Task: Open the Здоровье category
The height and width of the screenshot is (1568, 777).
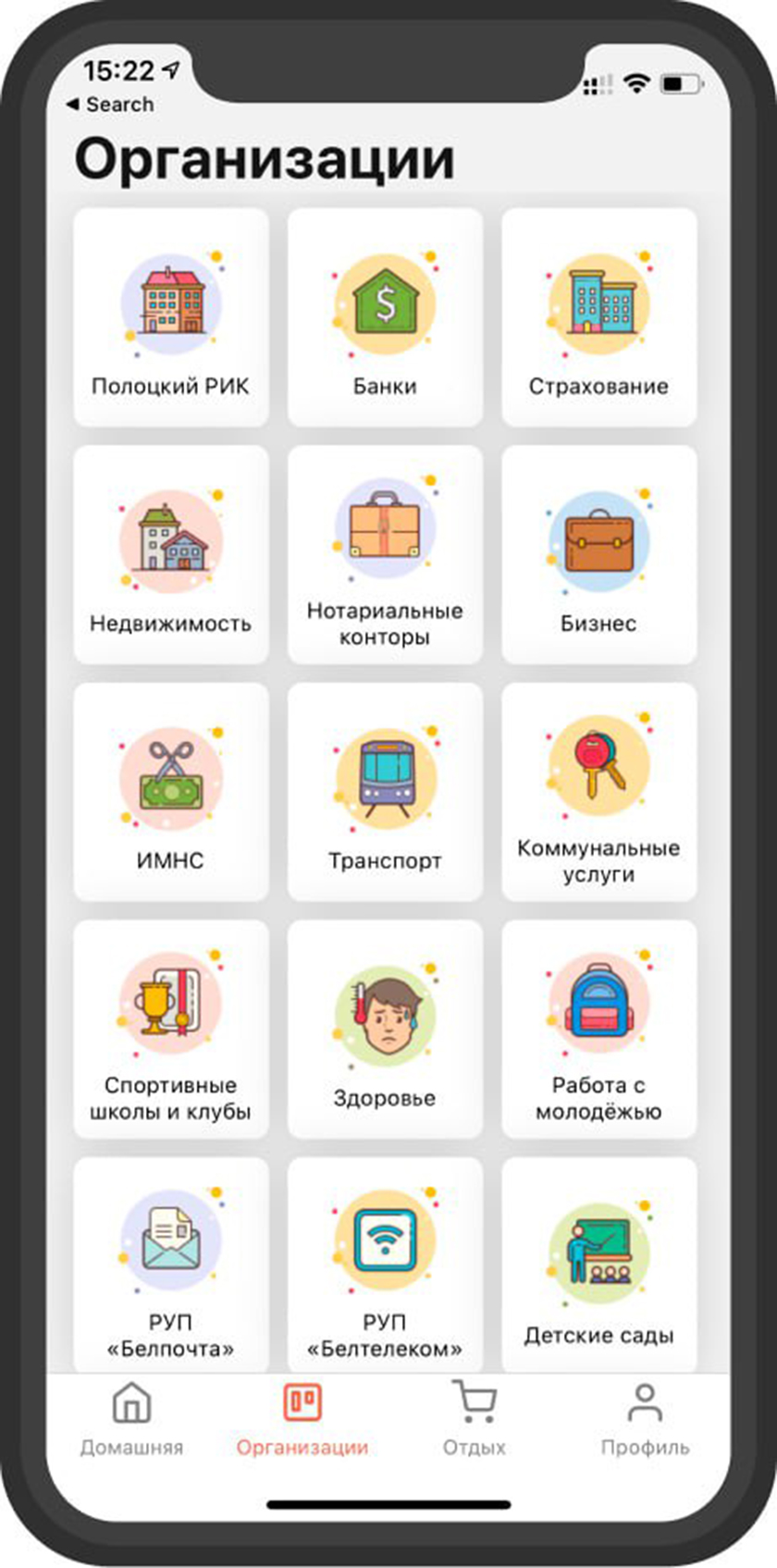Action: [x=385, y=1029]
